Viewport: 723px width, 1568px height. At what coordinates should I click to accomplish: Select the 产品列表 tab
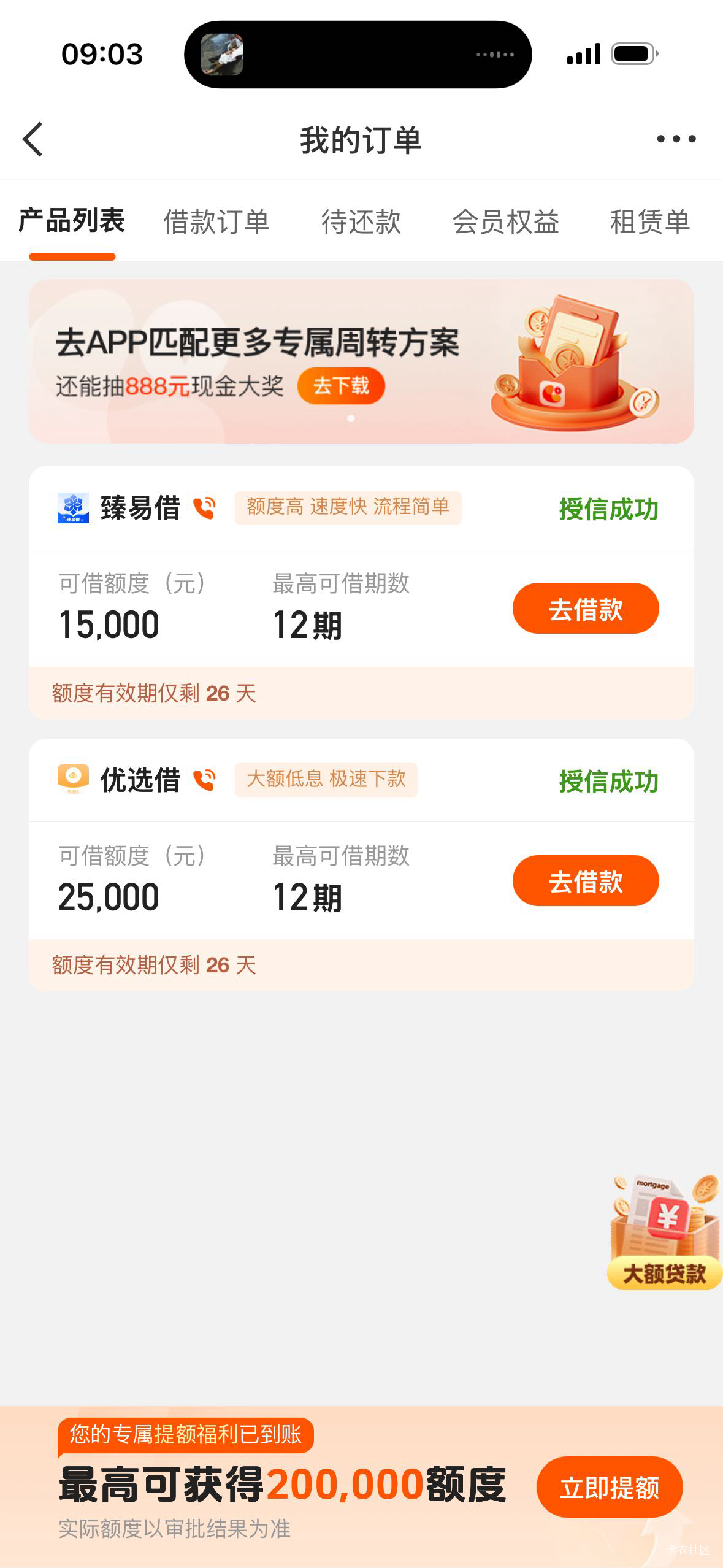pyautogui.click(x=72, y=221)
